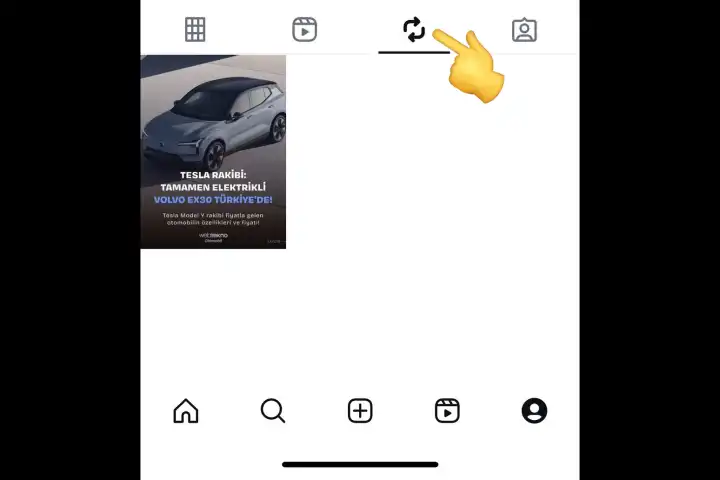Switch to the posts grid tab
The image size is (720, 480).
click(x=195, y=30)
